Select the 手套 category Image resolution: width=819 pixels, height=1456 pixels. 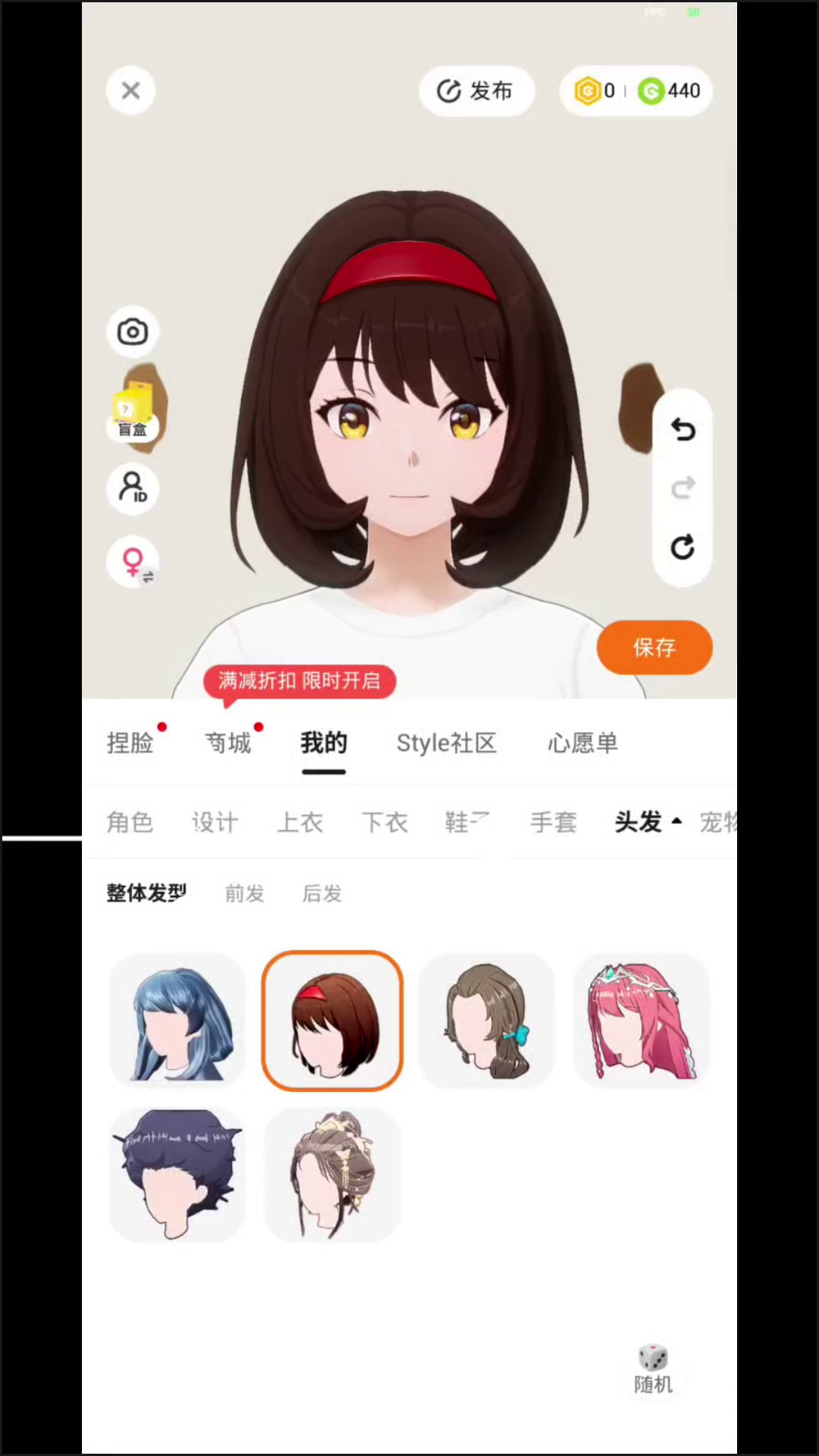[554, 822]
